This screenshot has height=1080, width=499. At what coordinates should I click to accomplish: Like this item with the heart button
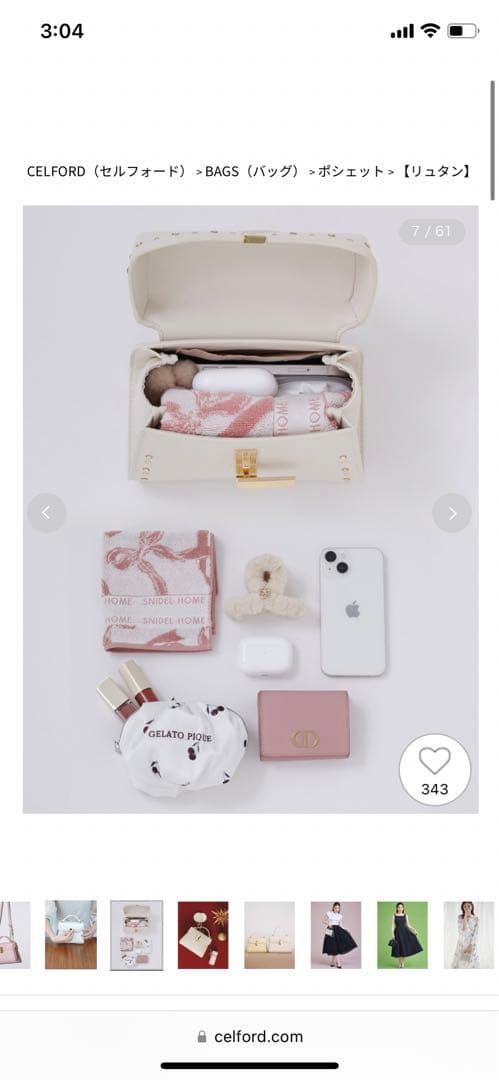(435, 769)
